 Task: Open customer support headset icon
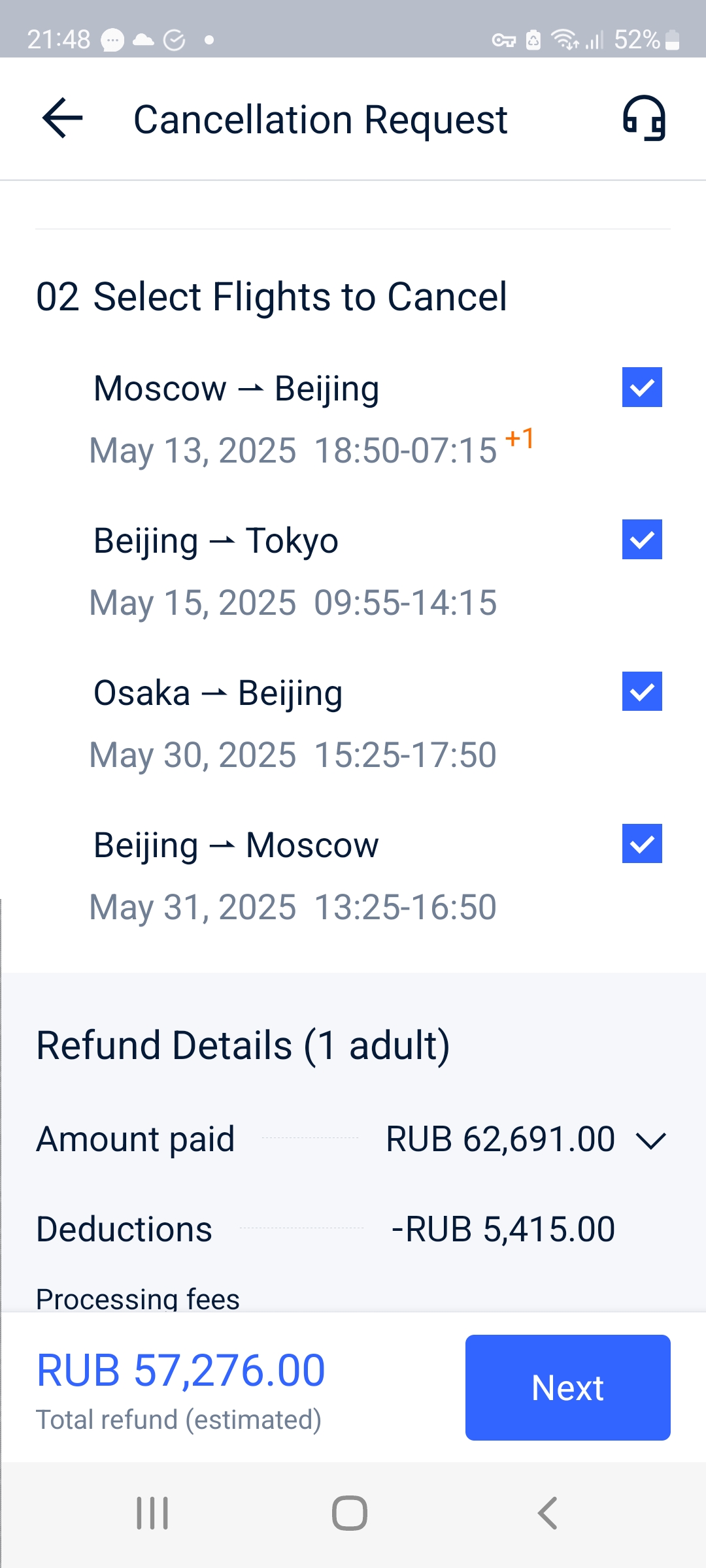coord(644,118)
